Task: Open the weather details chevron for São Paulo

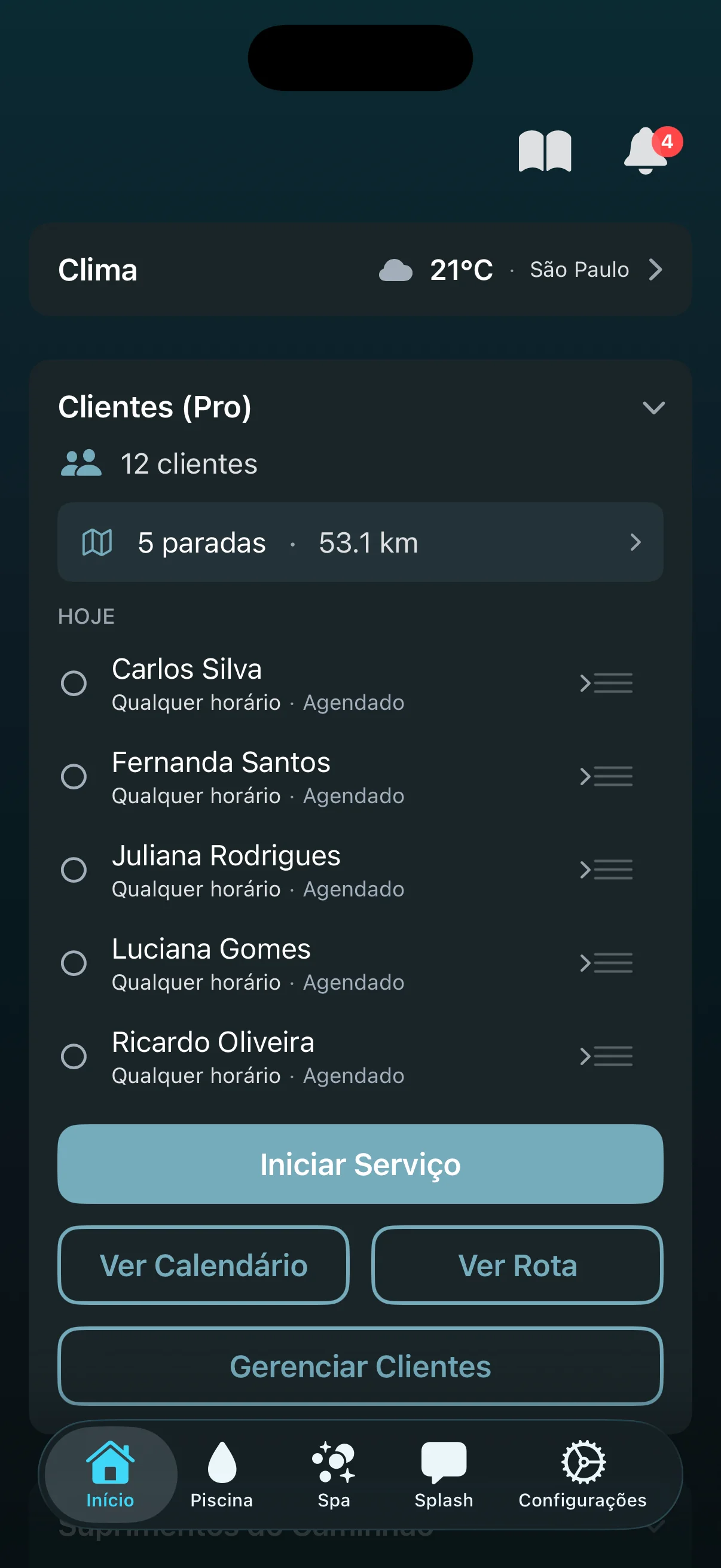Action: pyautogui.click(x=656, y=269)
